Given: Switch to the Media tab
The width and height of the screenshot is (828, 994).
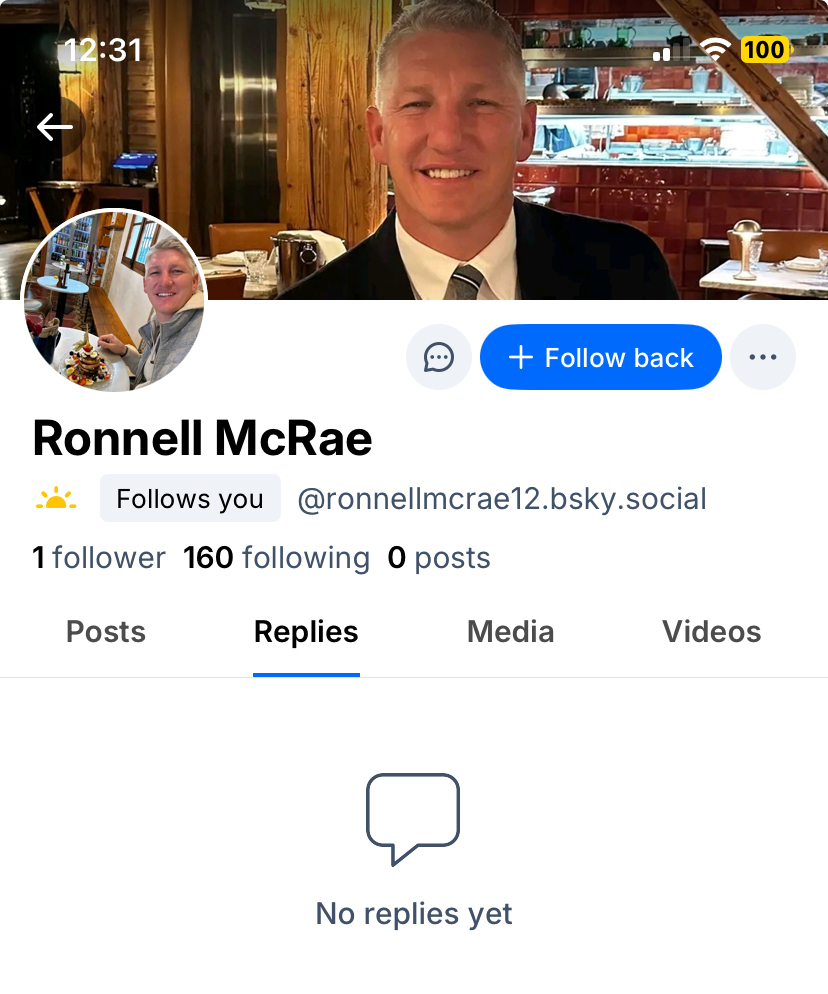Looking at the screenshot, I should pyautogui.click(x=510, y=632).
